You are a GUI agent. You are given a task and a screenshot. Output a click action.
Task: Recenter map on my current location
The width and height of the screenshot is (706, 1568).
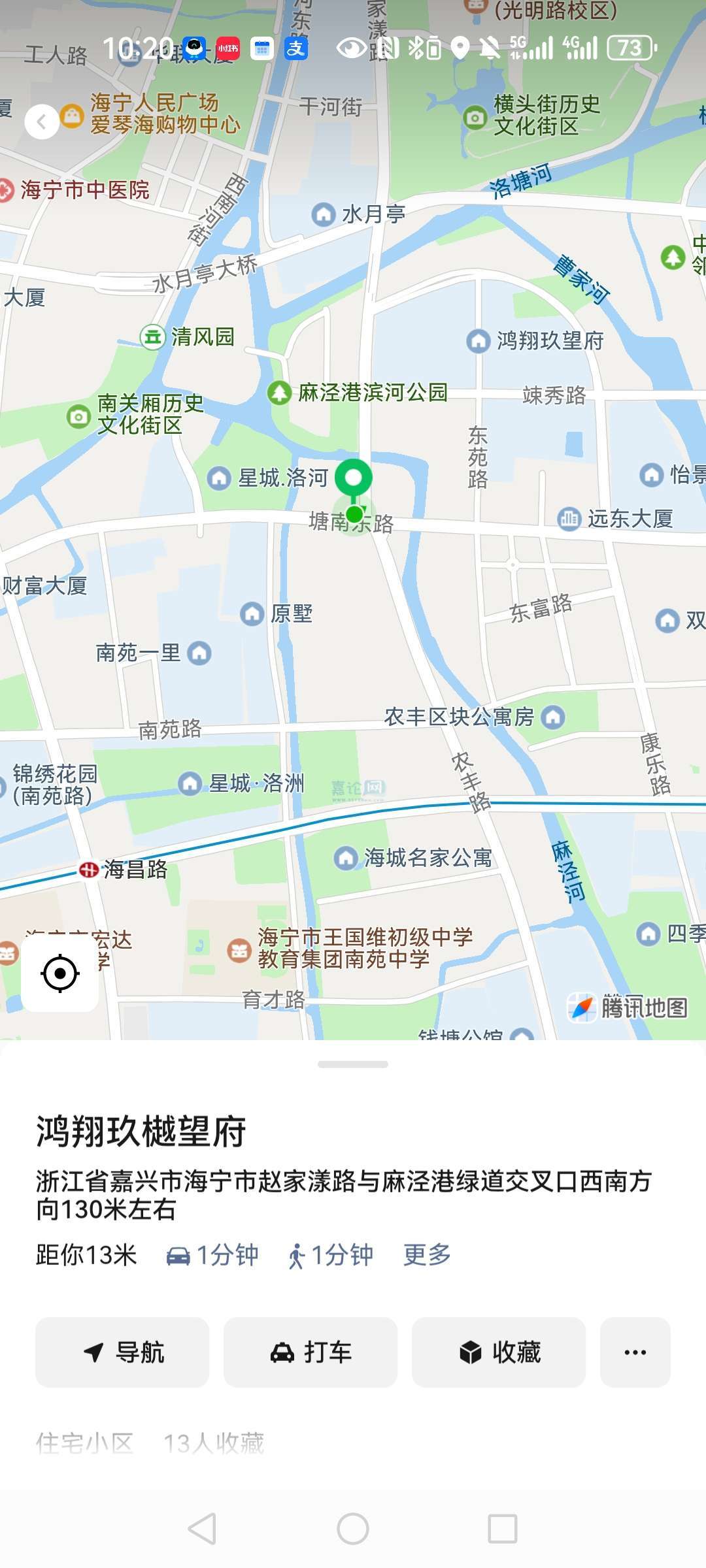[60, 973]
